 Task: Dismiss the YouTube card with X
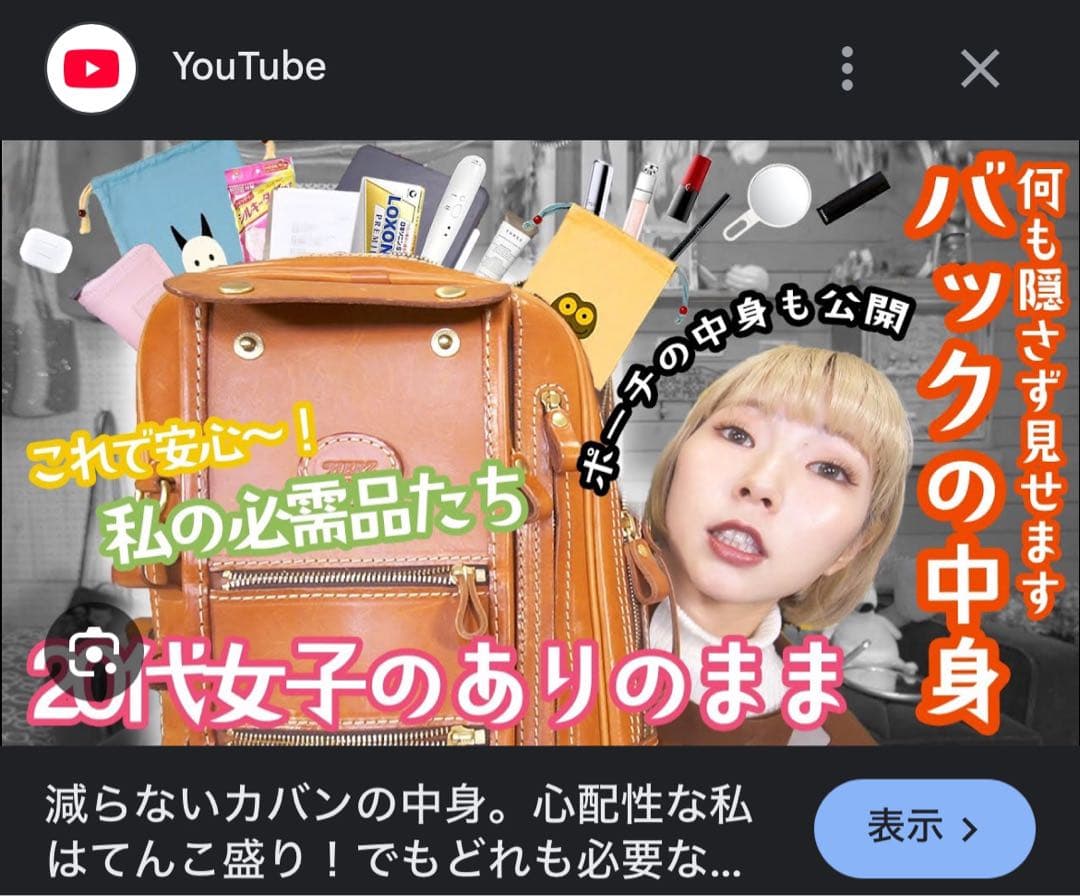[979, 69]
